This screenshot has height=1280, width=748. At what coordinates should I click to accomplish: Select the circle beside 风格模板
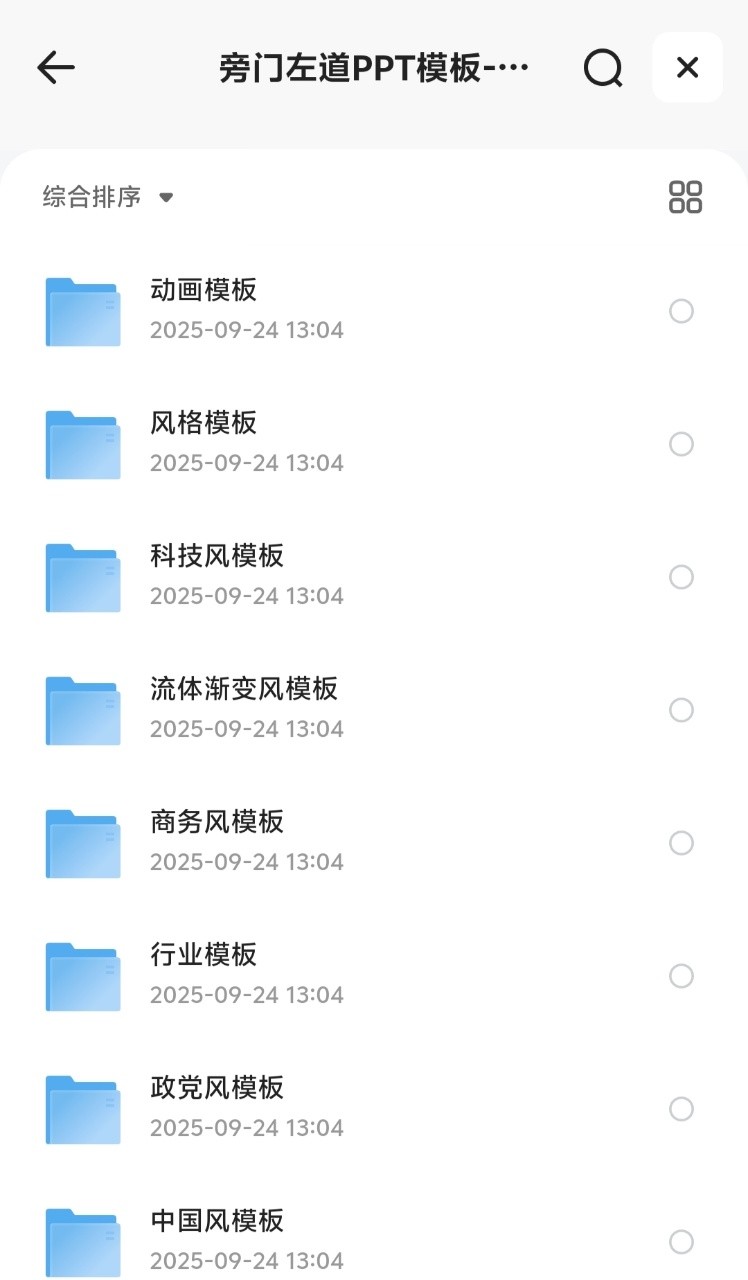tap(681, 444)
